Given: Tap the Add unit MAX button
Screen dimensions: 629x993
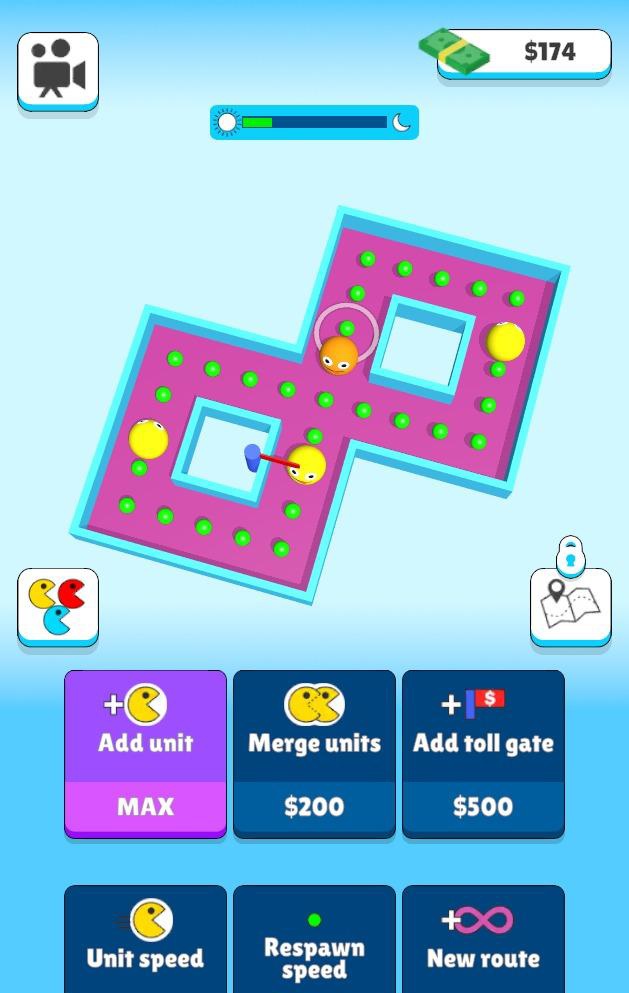Looking at the screenshot, I should point(146,753).
